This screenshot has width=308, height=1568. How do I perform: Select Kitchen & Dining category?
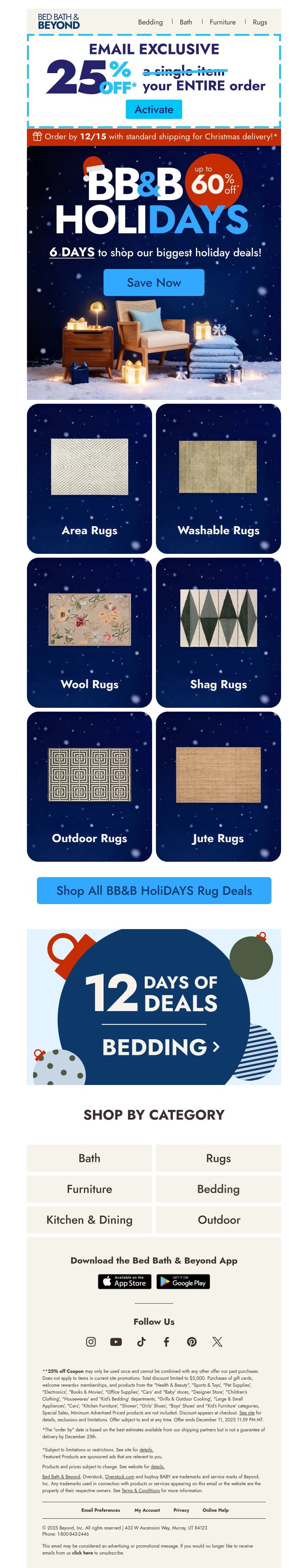(x=89, y=1220)
